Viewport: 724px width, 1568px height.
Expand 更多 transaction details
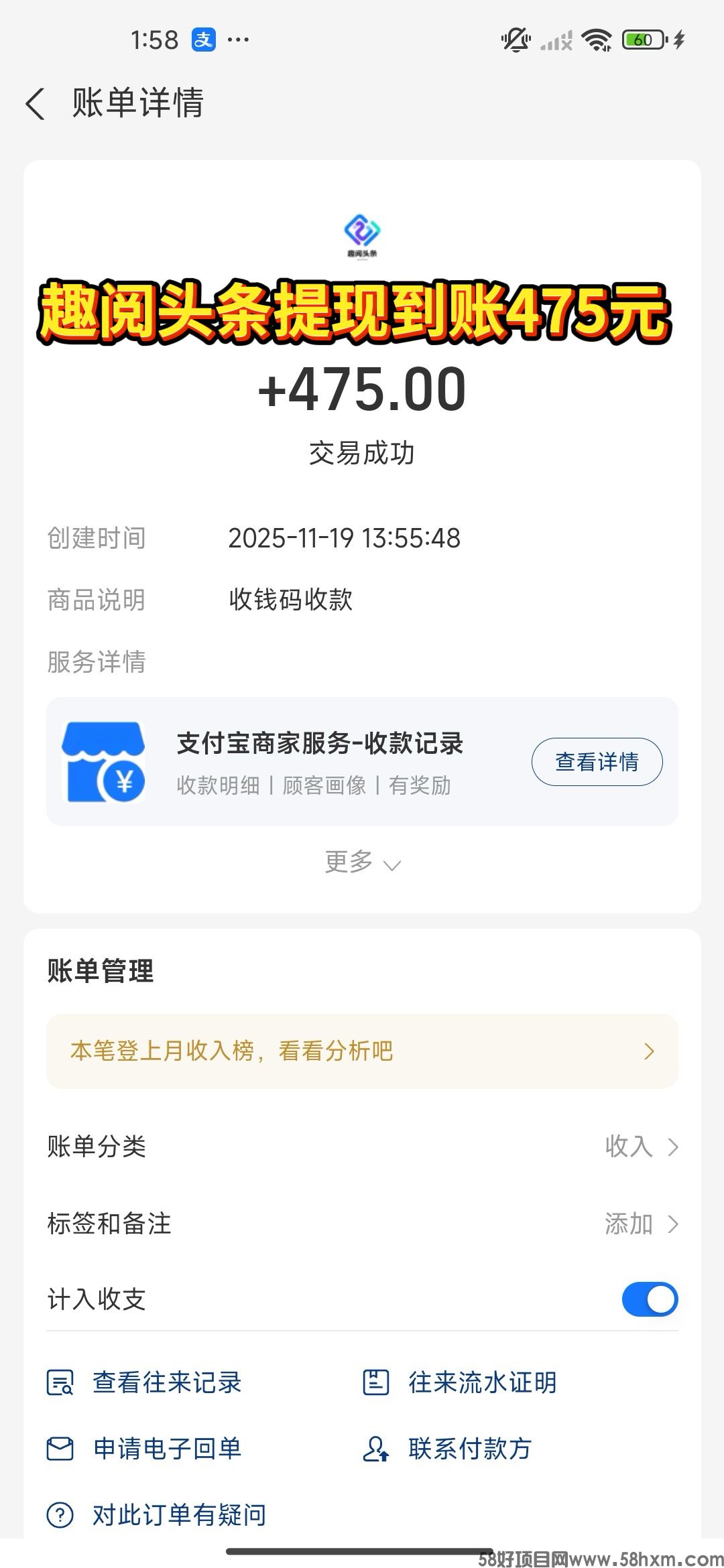[362, 862]
